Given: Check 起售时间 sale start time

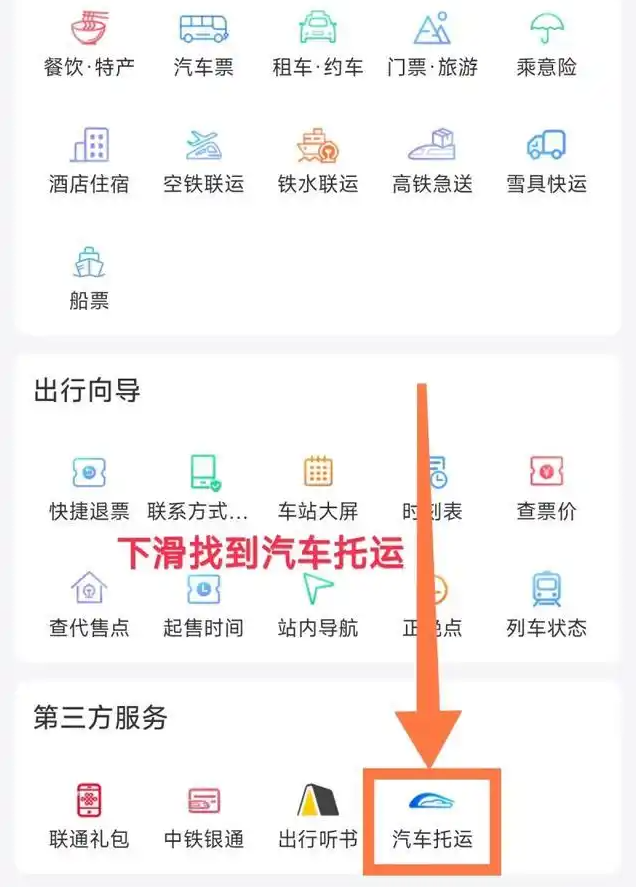Looking at the screenshot, I should pyautogui.click(x=203, y=603).
